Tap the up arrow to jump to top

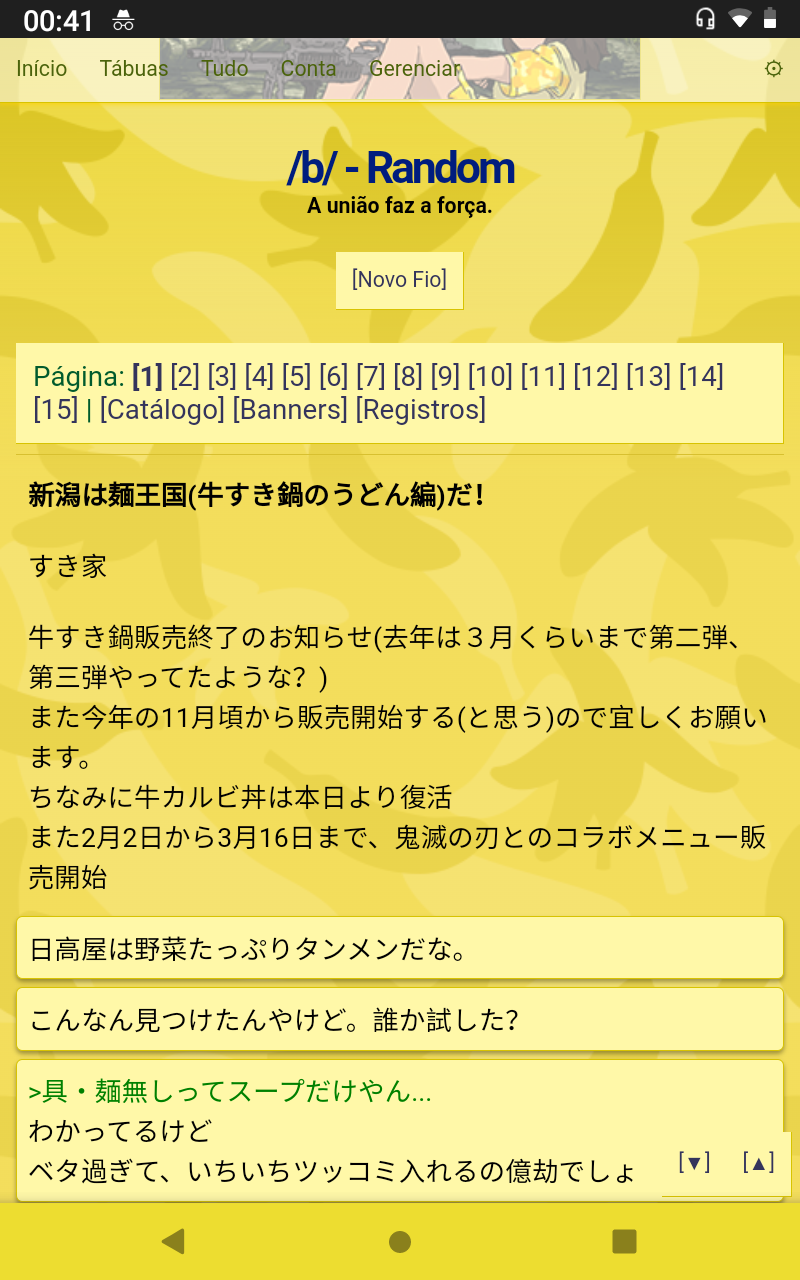click(759, 1163)
